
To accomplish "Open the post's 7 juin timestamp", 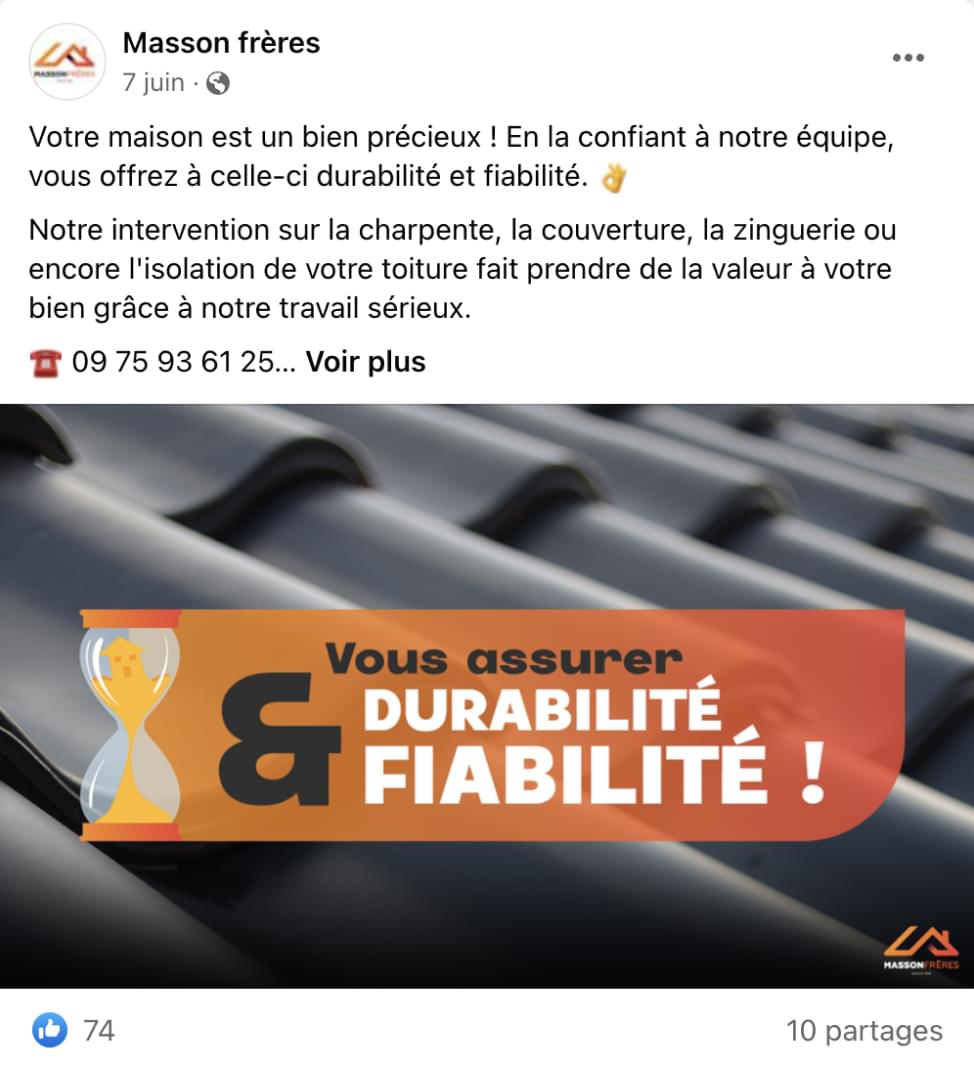I will coord(153,83).
